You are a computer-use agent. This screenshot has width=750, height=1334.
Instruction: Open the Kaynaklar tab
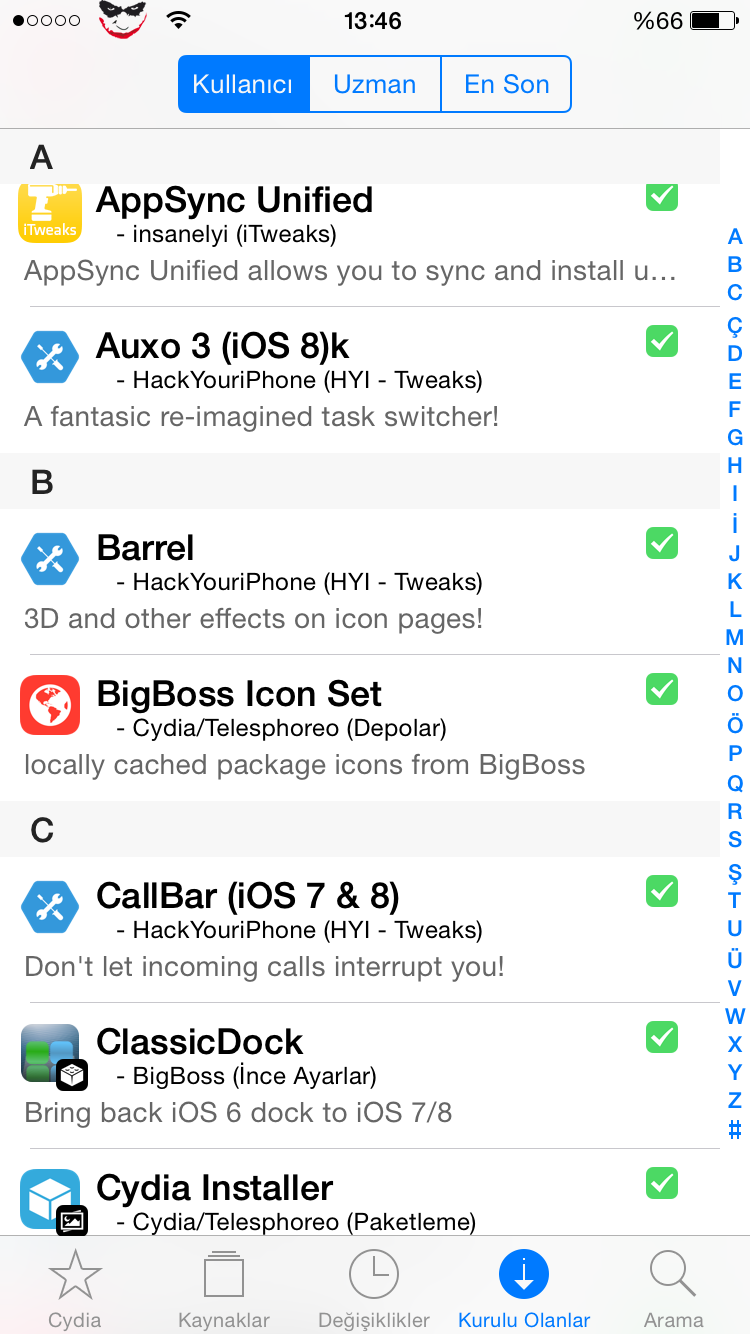tap(224, 1287)
